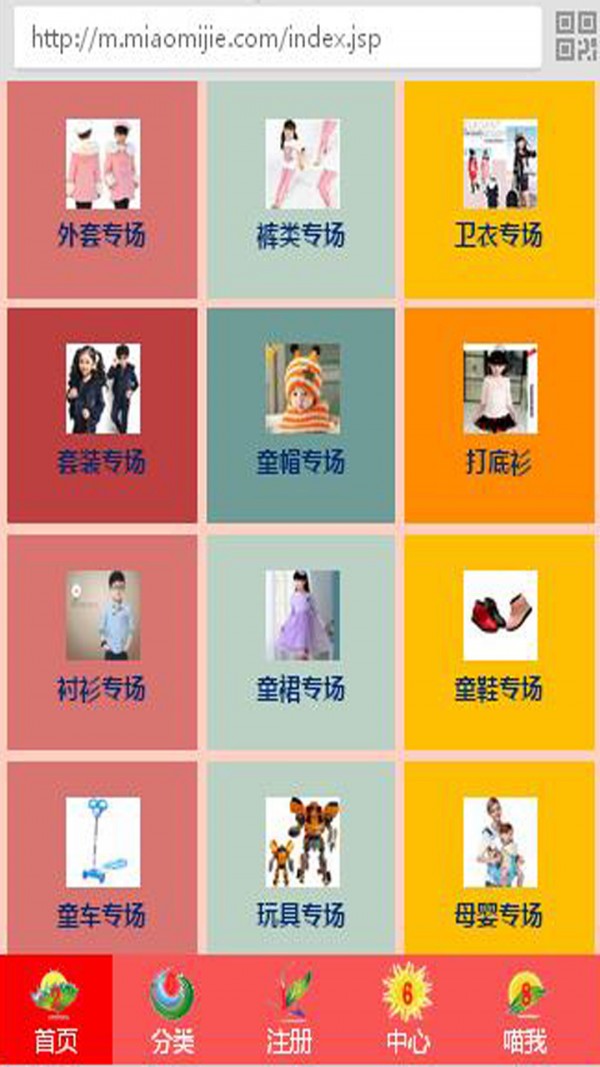
Task: Open the 喵我 tab
Action: 525,1010
